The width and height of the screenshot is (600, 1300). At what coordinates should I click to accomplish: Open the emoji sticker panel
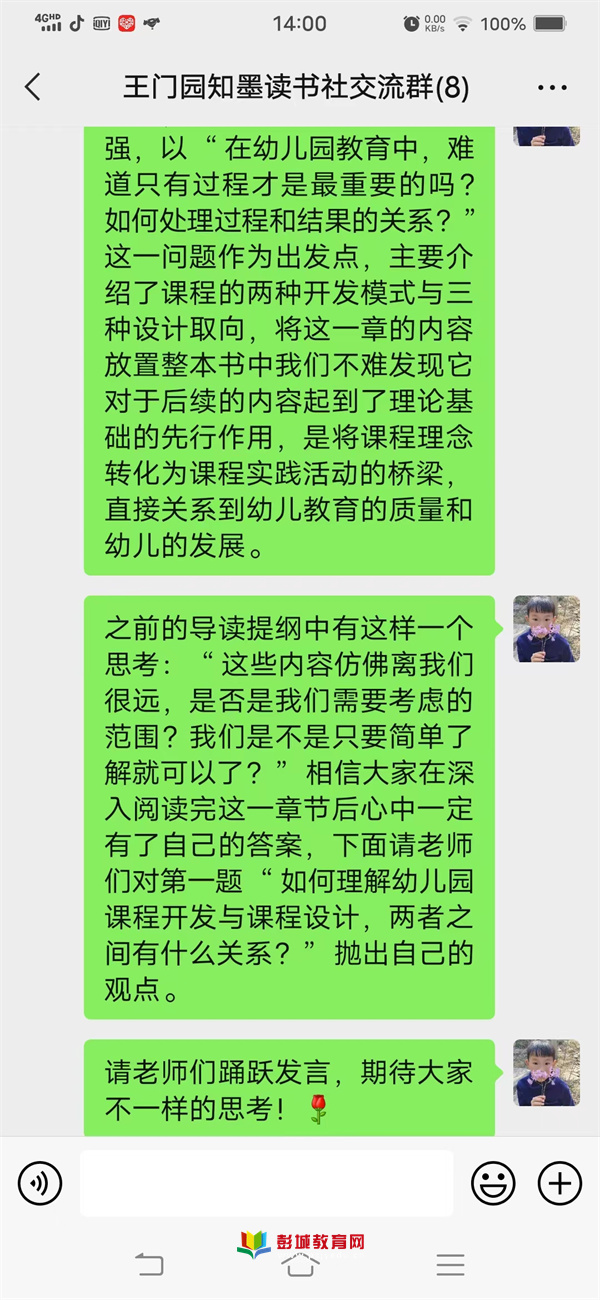point(493,1184)
